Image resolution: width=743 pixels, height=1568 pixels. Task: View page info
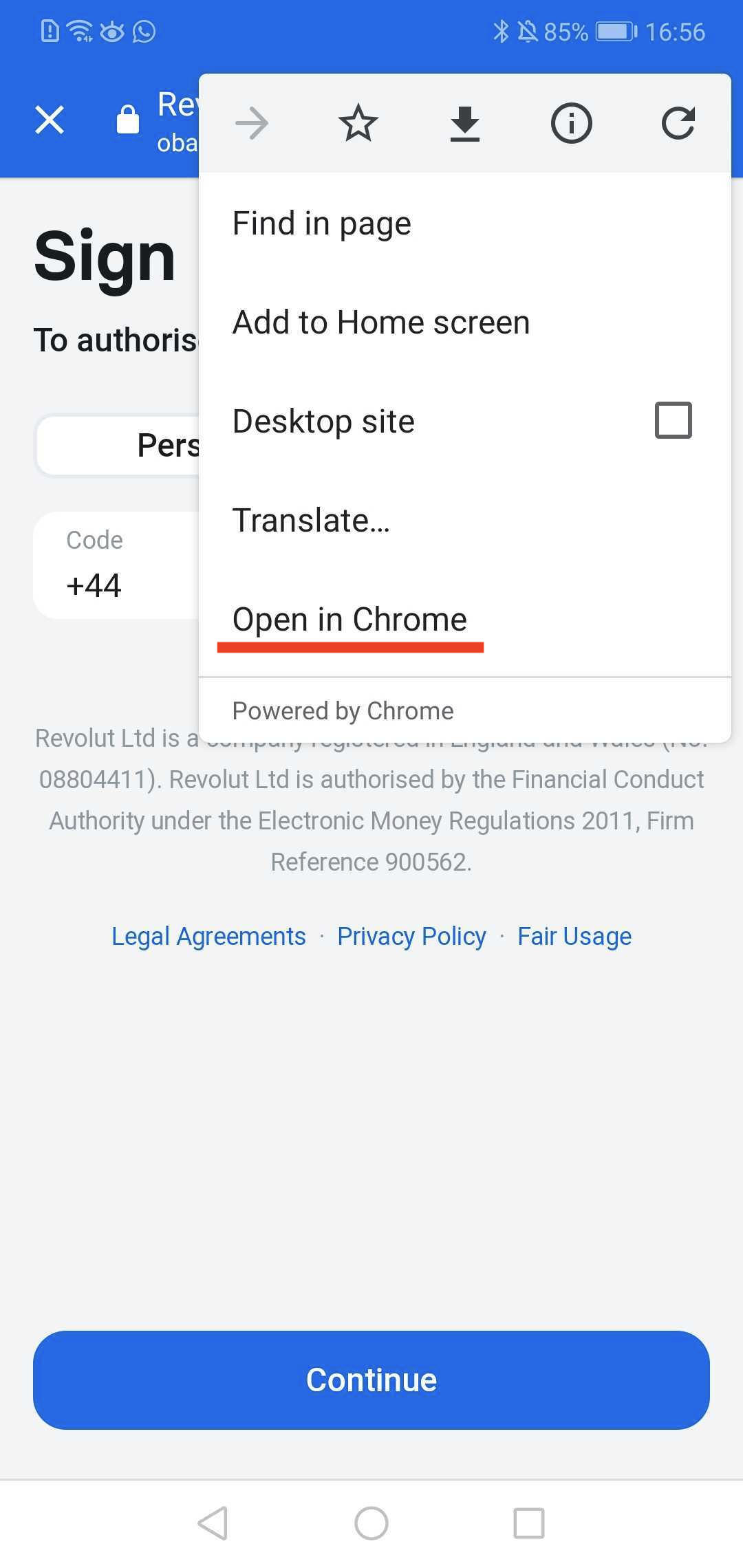point(571,124)
